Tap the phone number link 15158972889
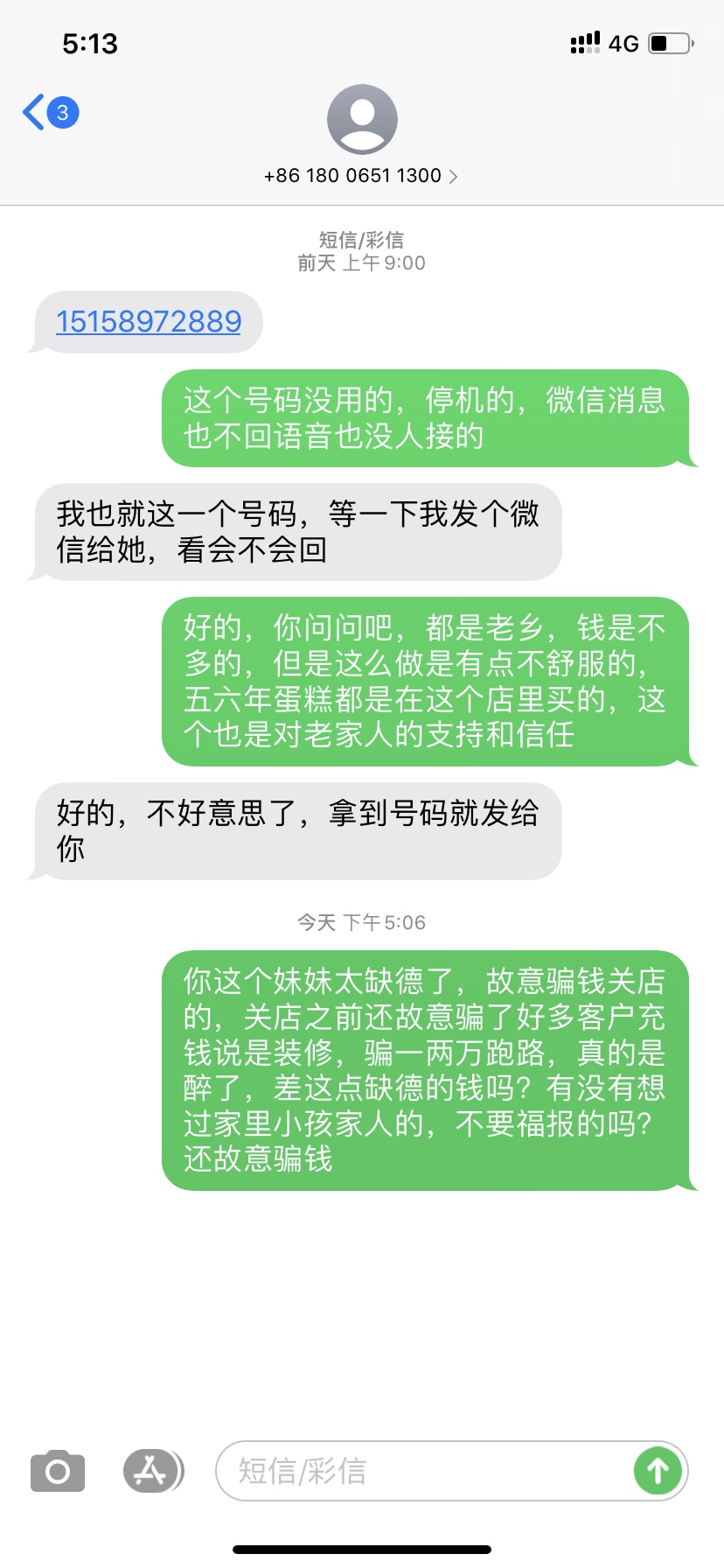 click(149, 322)
